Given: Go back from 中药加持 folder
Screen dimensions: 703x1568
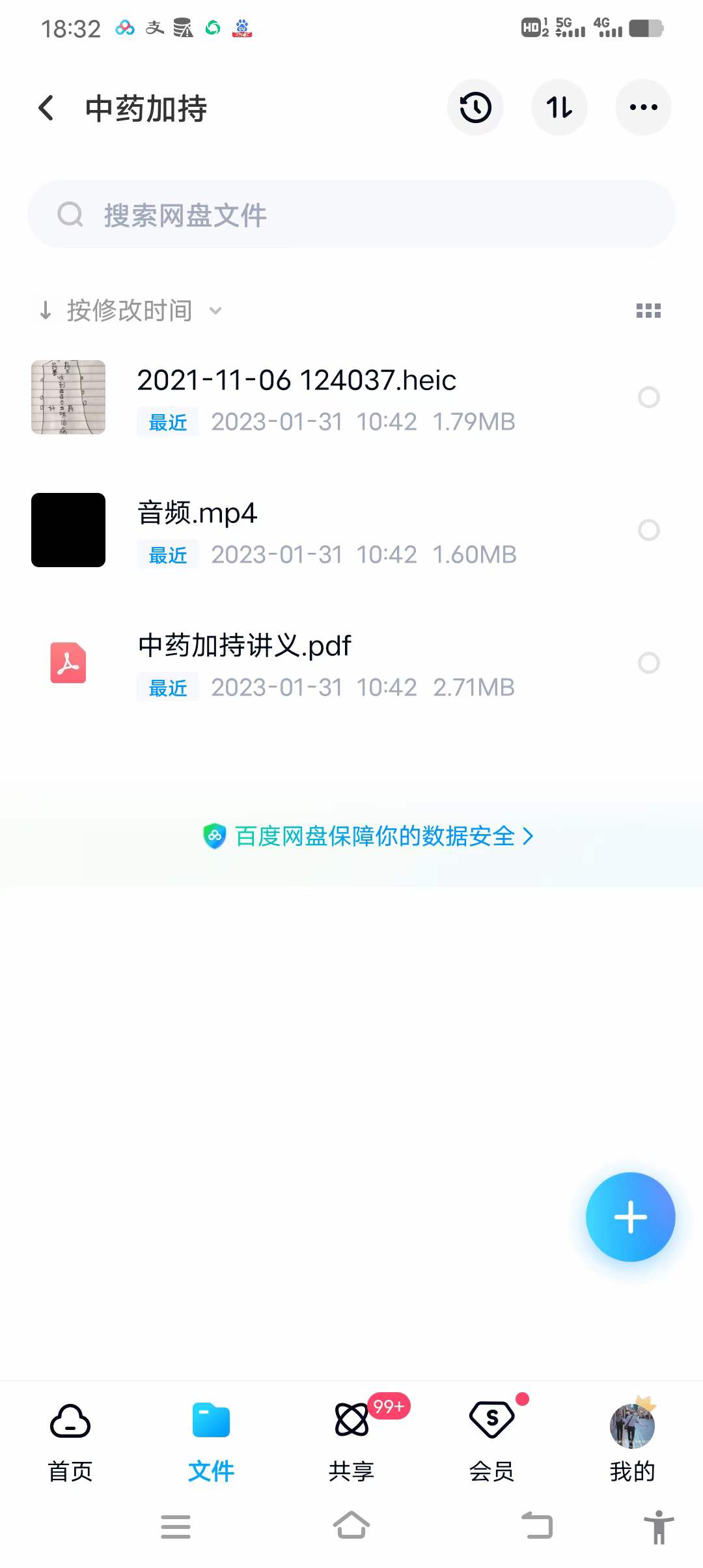Looking at the screenshot, I should pos(46,108).
